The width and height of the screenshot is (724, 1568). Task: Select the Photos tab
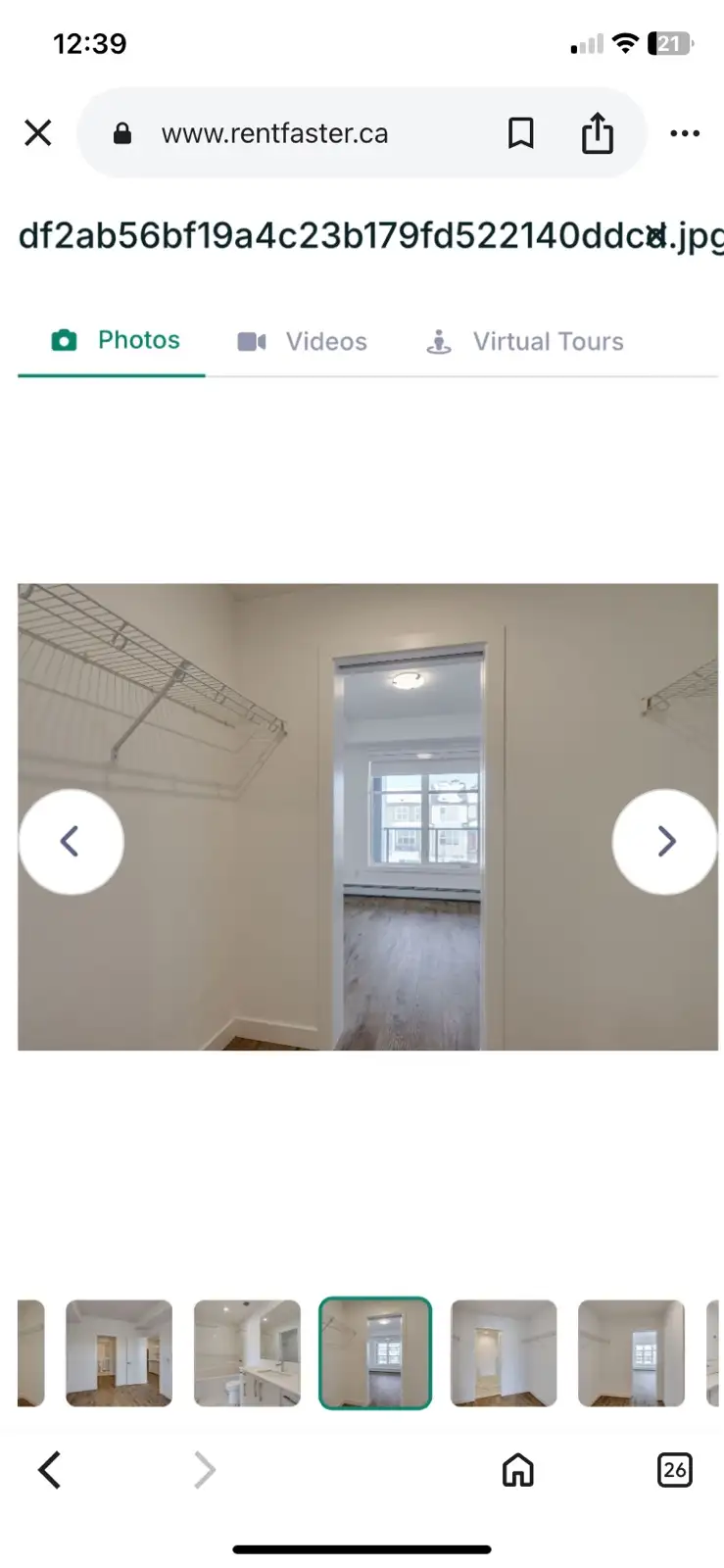click(116, 340)
